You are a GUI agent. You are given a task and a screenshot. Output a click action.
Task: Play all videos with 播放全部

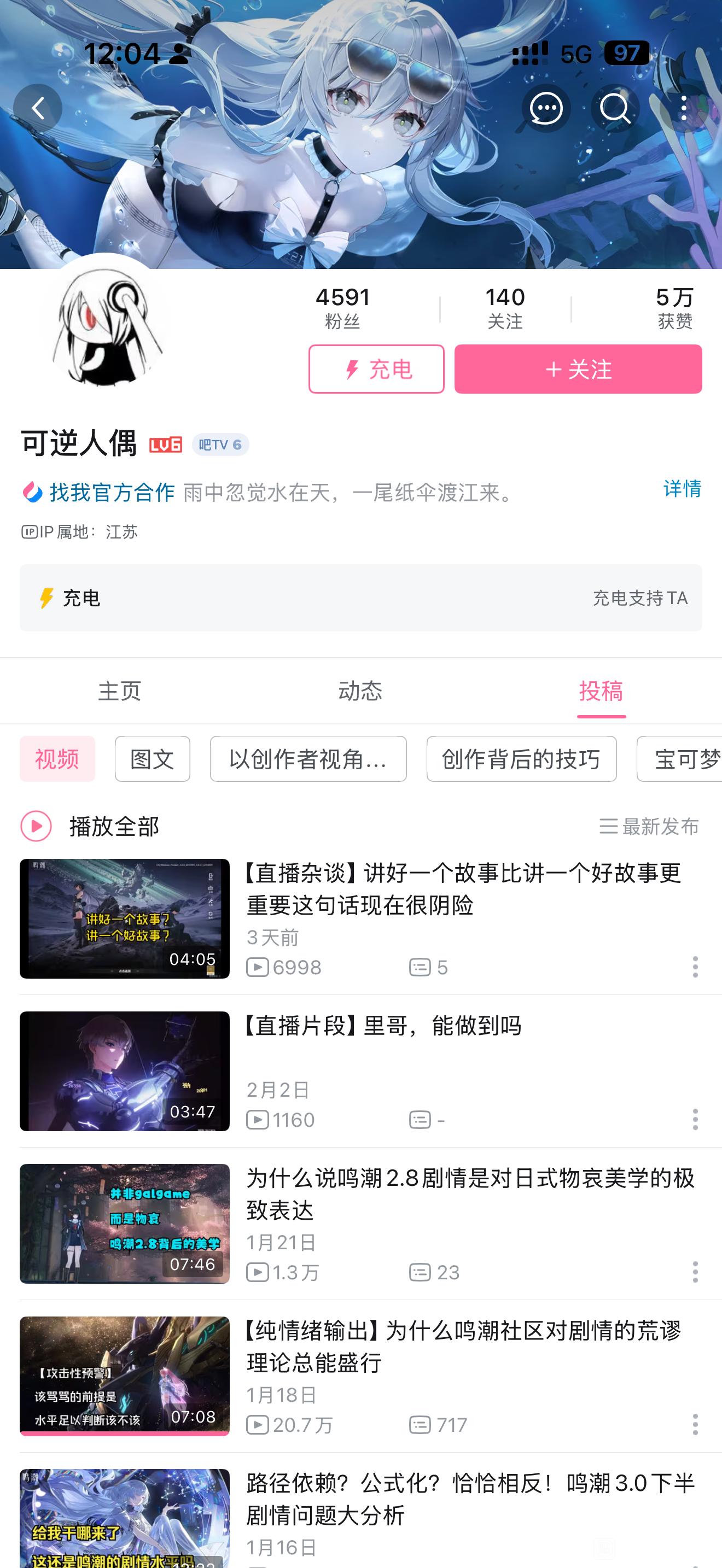(x=91, y=827)
